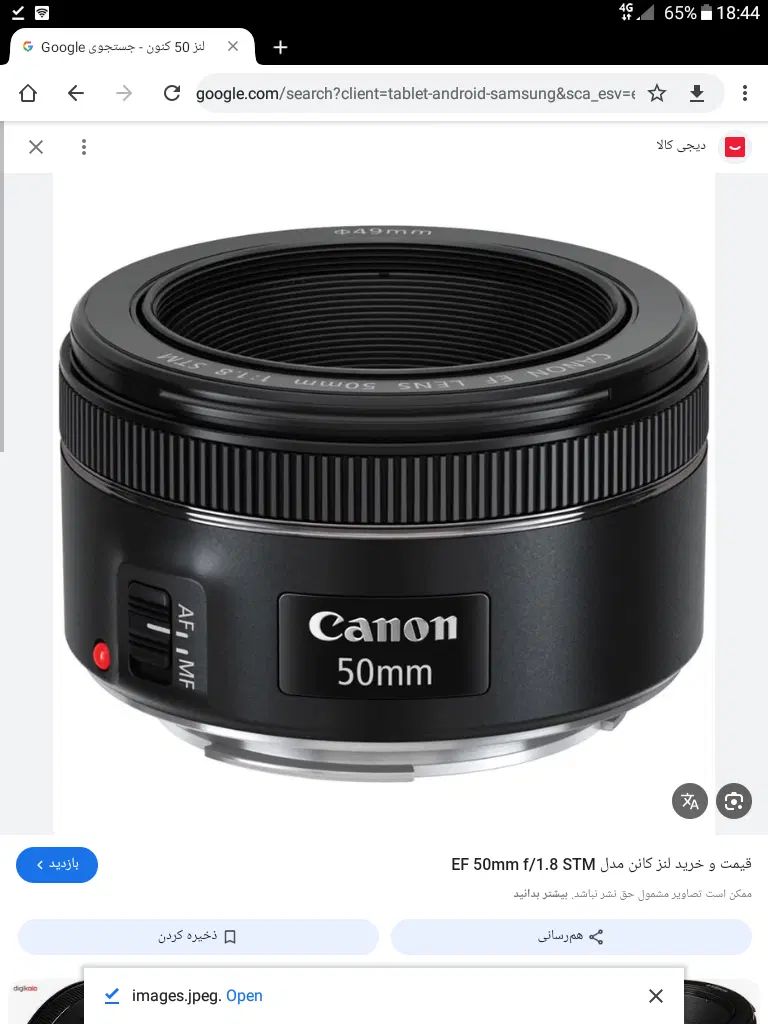
Task: Translate text in the image
Action: pyautogui.click(x=690, y=801)
